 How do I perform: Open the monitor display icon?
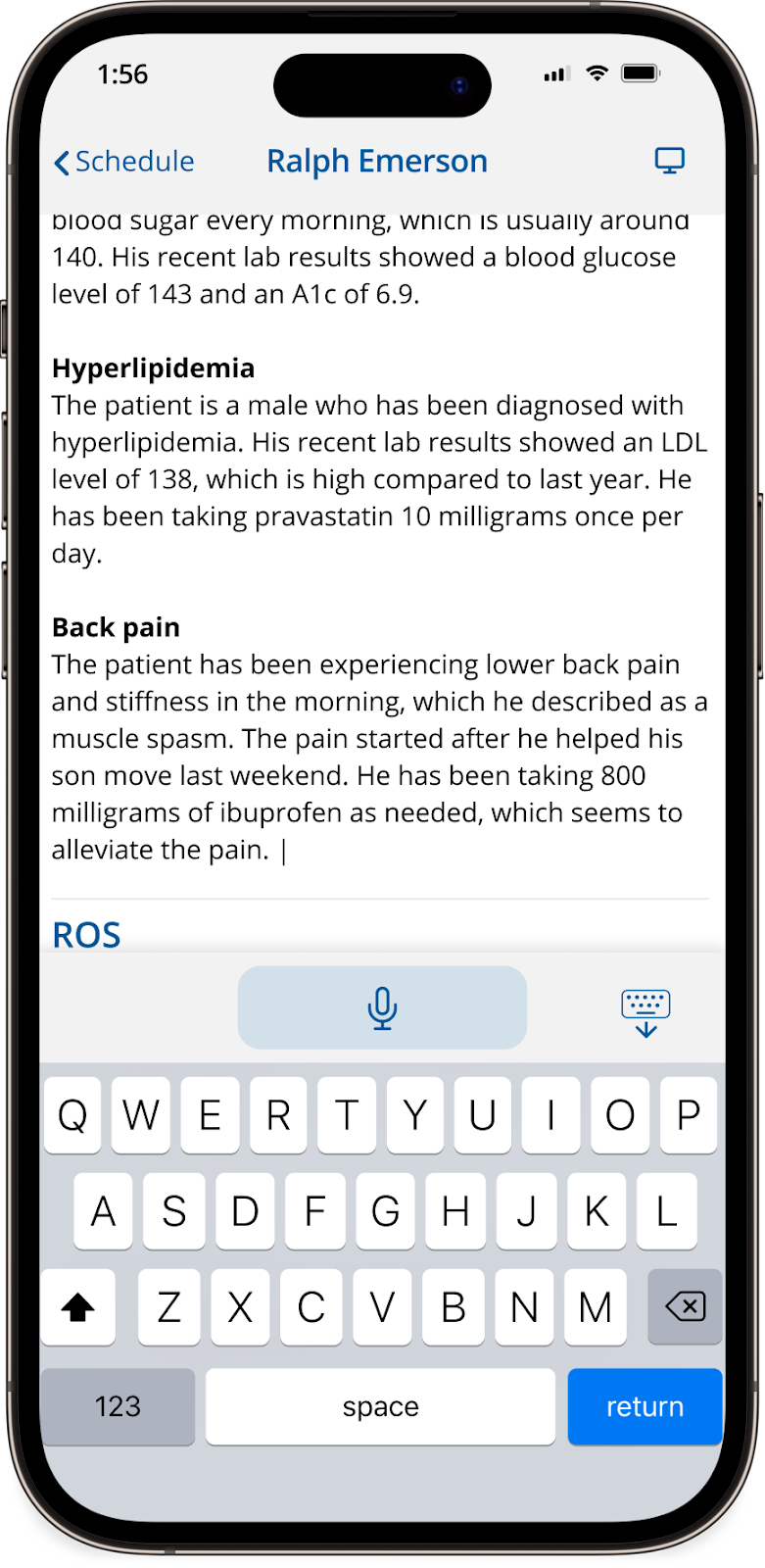point(669,161)
